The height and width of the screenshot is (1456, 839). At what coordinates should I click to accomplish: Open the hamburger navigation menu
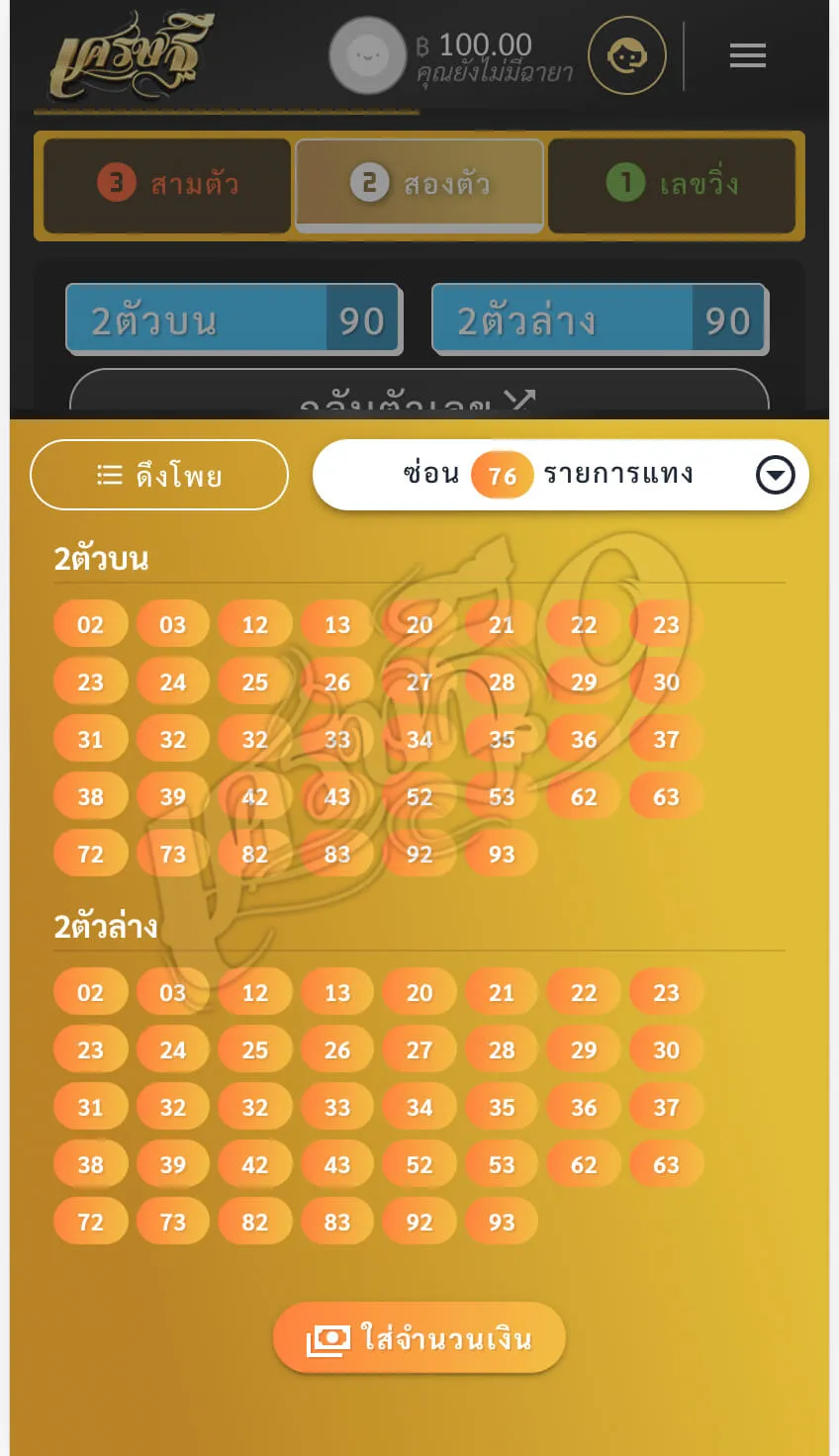pyautogui.click(x=748, y=55)
